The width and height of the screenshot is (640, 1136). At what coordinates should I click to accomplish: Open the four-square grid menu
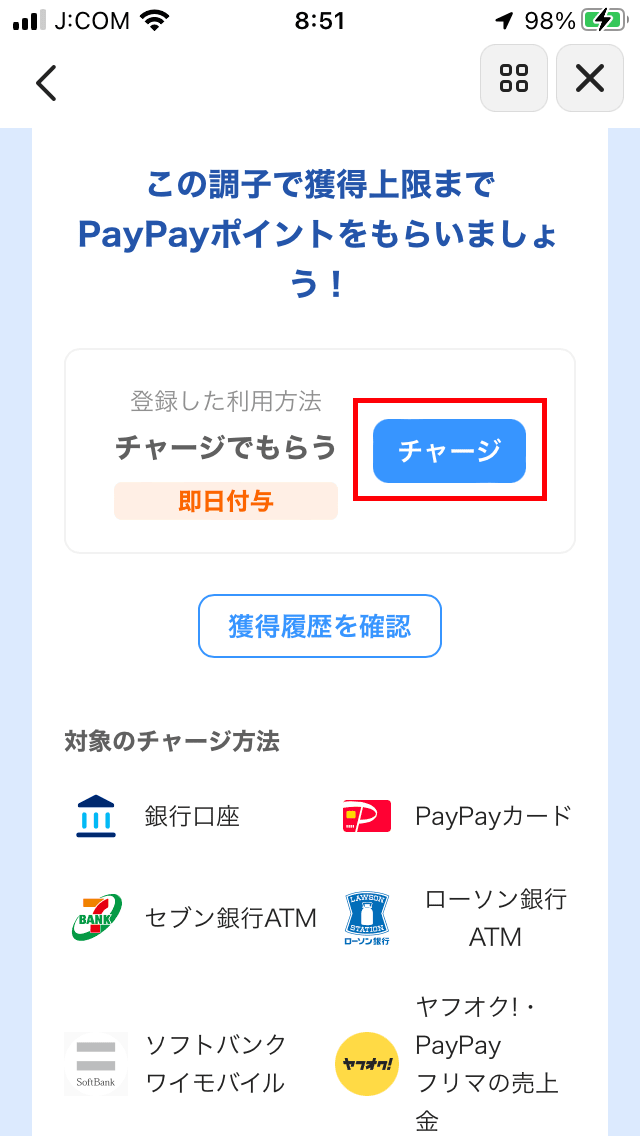pos(514,78)
